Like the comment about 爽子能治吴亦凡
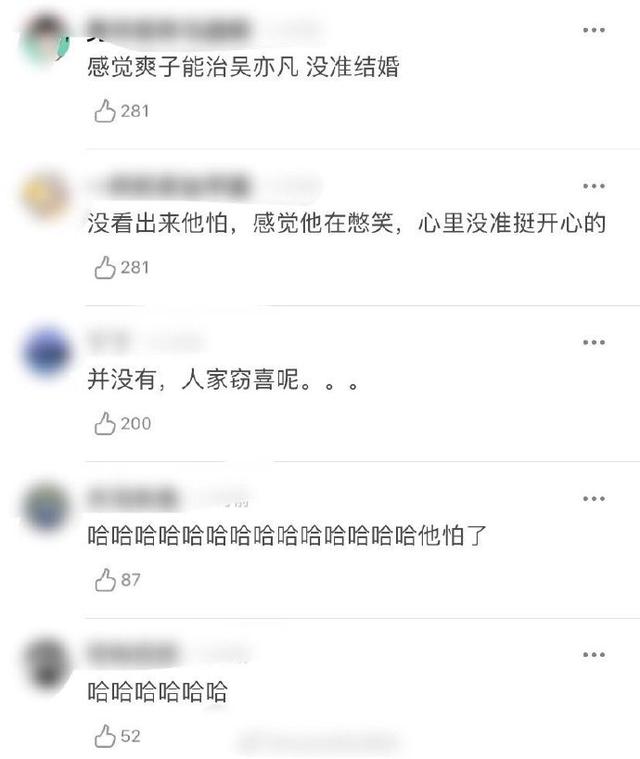 coord(104,111)
